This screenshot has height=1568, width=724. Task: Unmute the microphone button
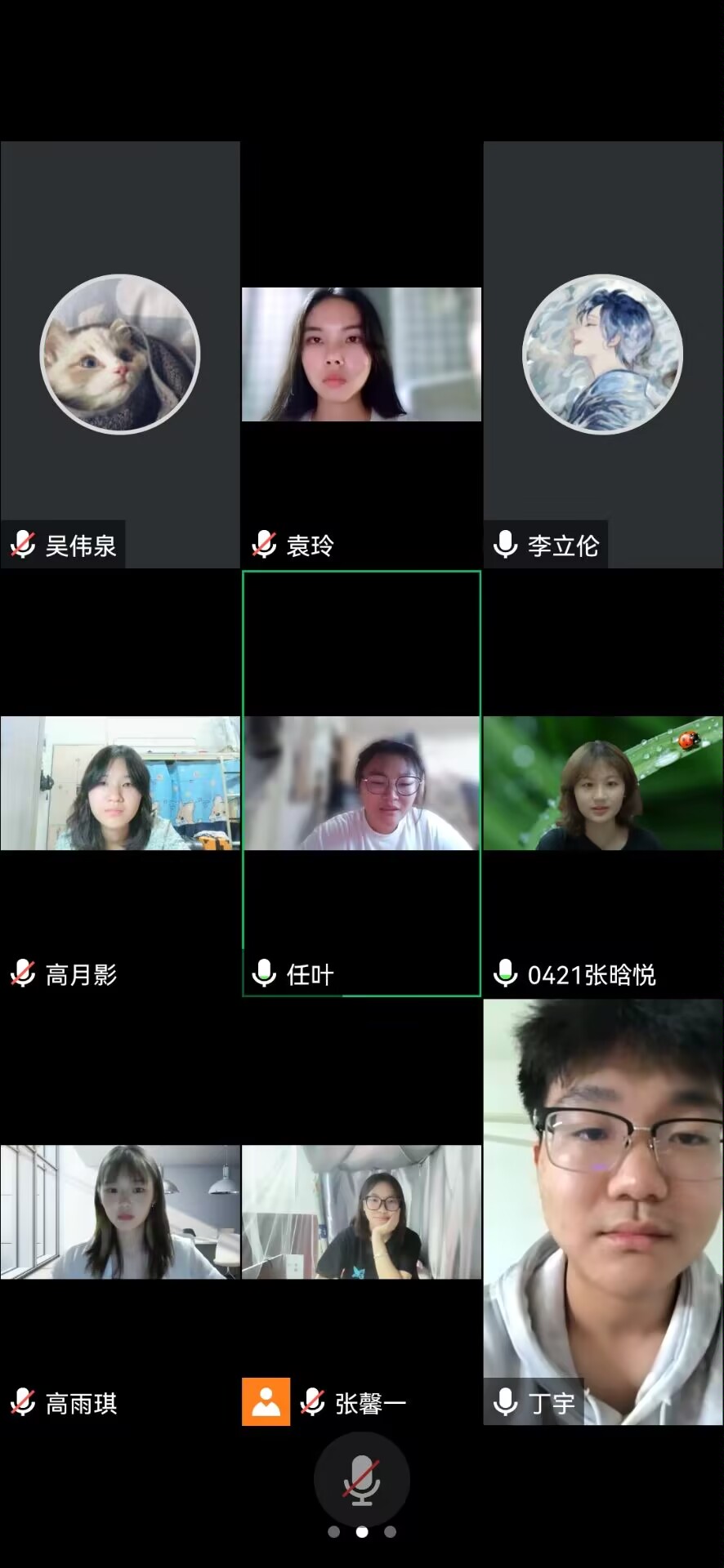coord(361,1480)
